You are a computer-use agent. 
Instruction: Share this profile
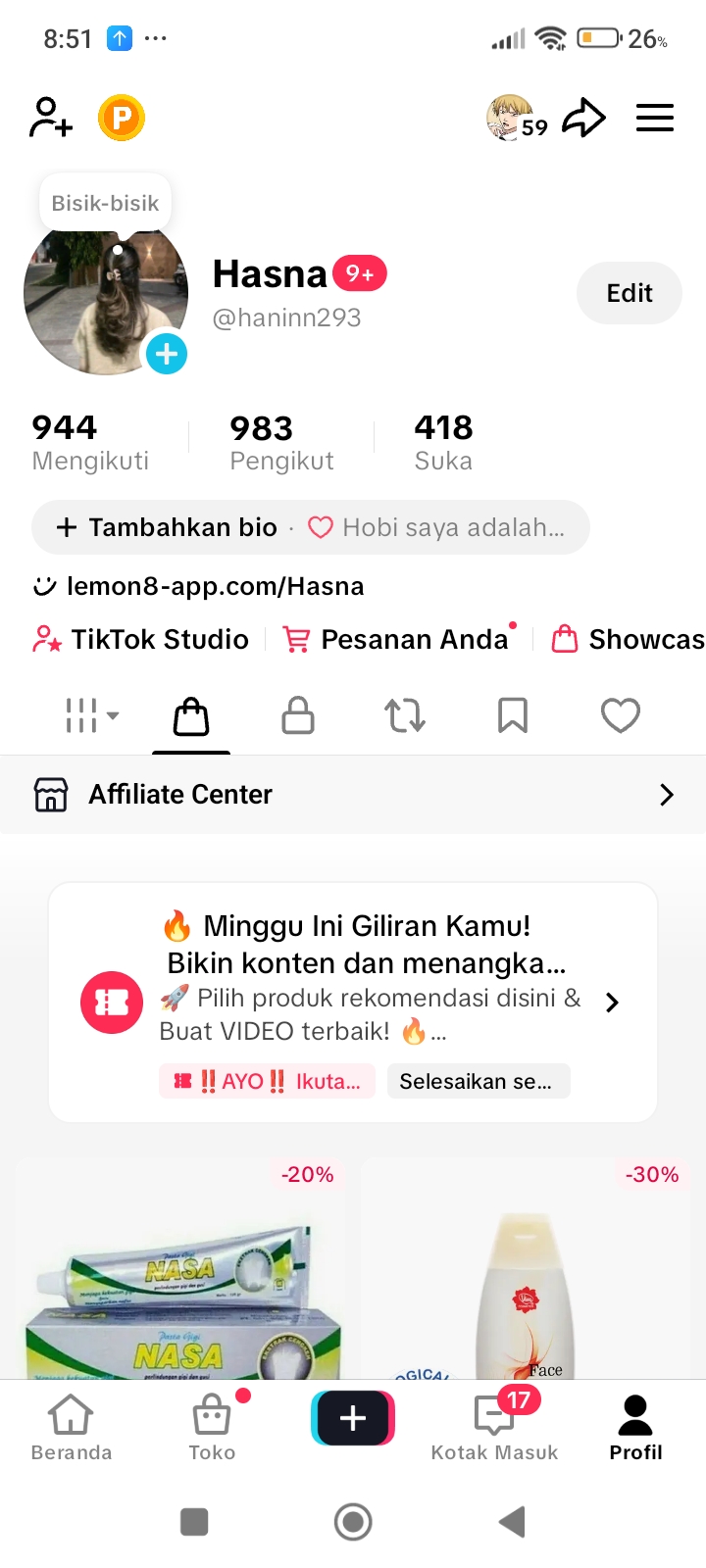583,118
